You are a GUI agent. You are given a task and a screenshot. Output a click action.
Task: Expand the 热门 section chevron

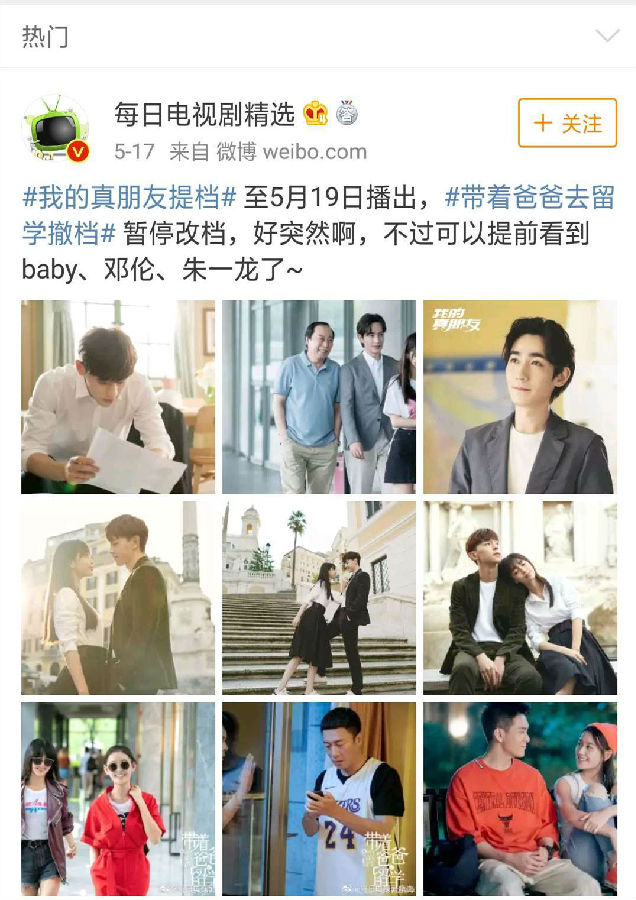(x=606, y=37)
